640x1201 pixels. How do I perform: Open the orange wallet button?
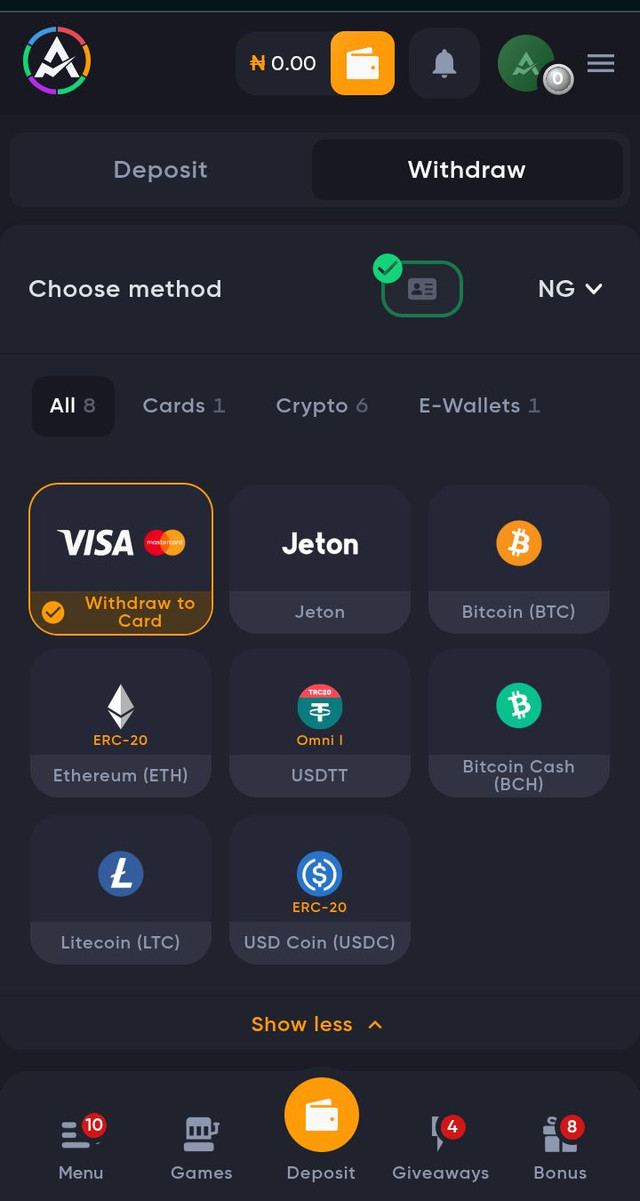[362, 63]
